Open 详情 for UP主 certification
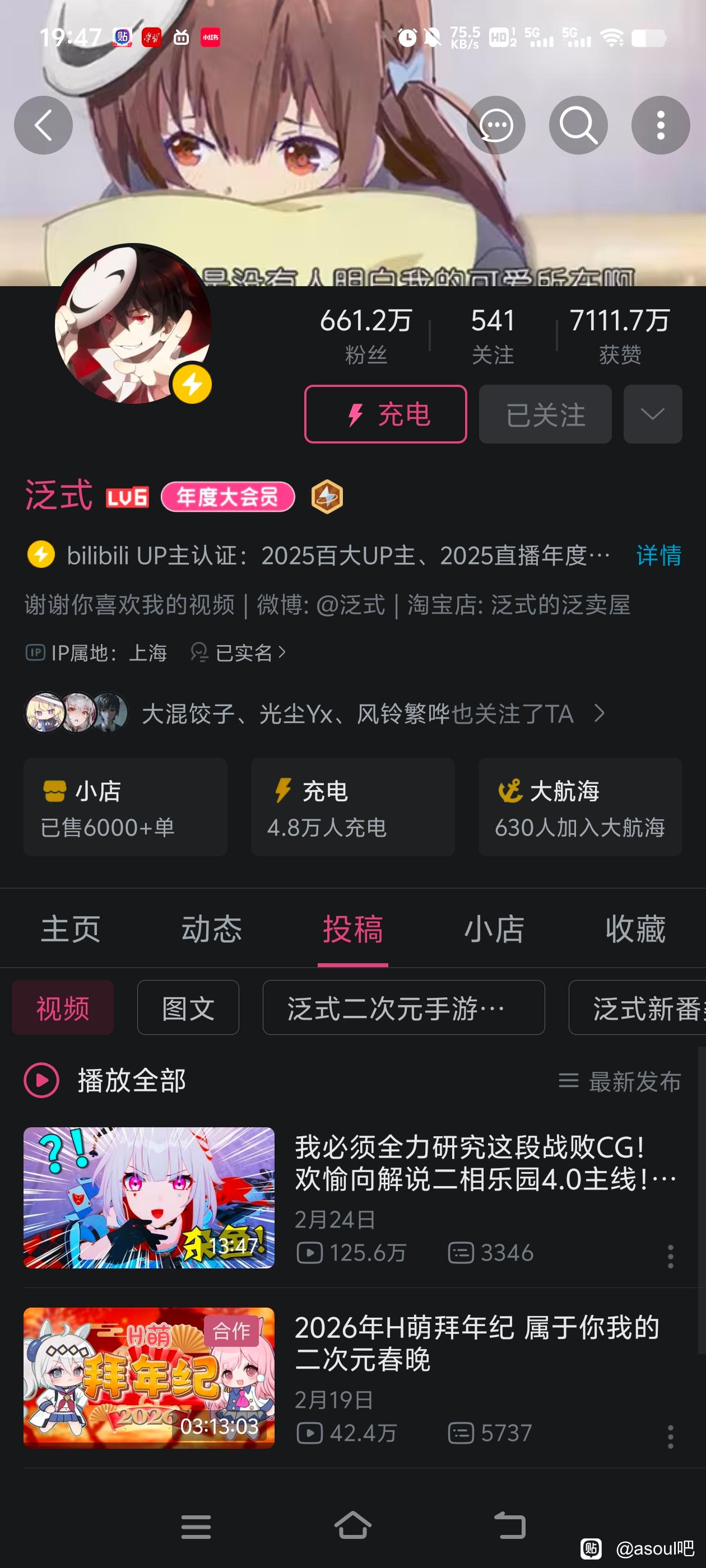This screenshot has height=1568, width=706. pyautogui.click(x=658, y=555)
